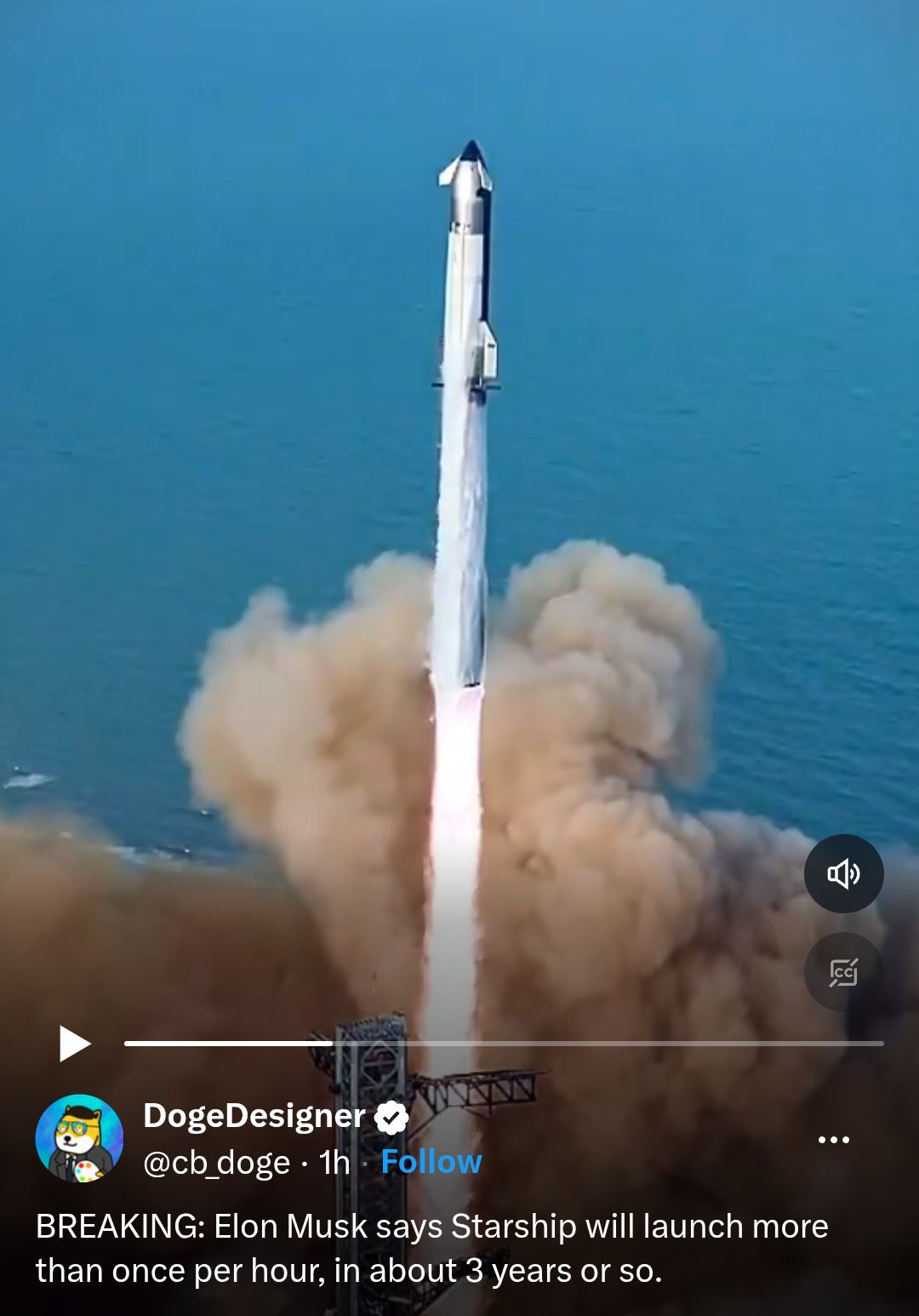
Task: Mute the video sound
Action: click(x=843, y=873)
